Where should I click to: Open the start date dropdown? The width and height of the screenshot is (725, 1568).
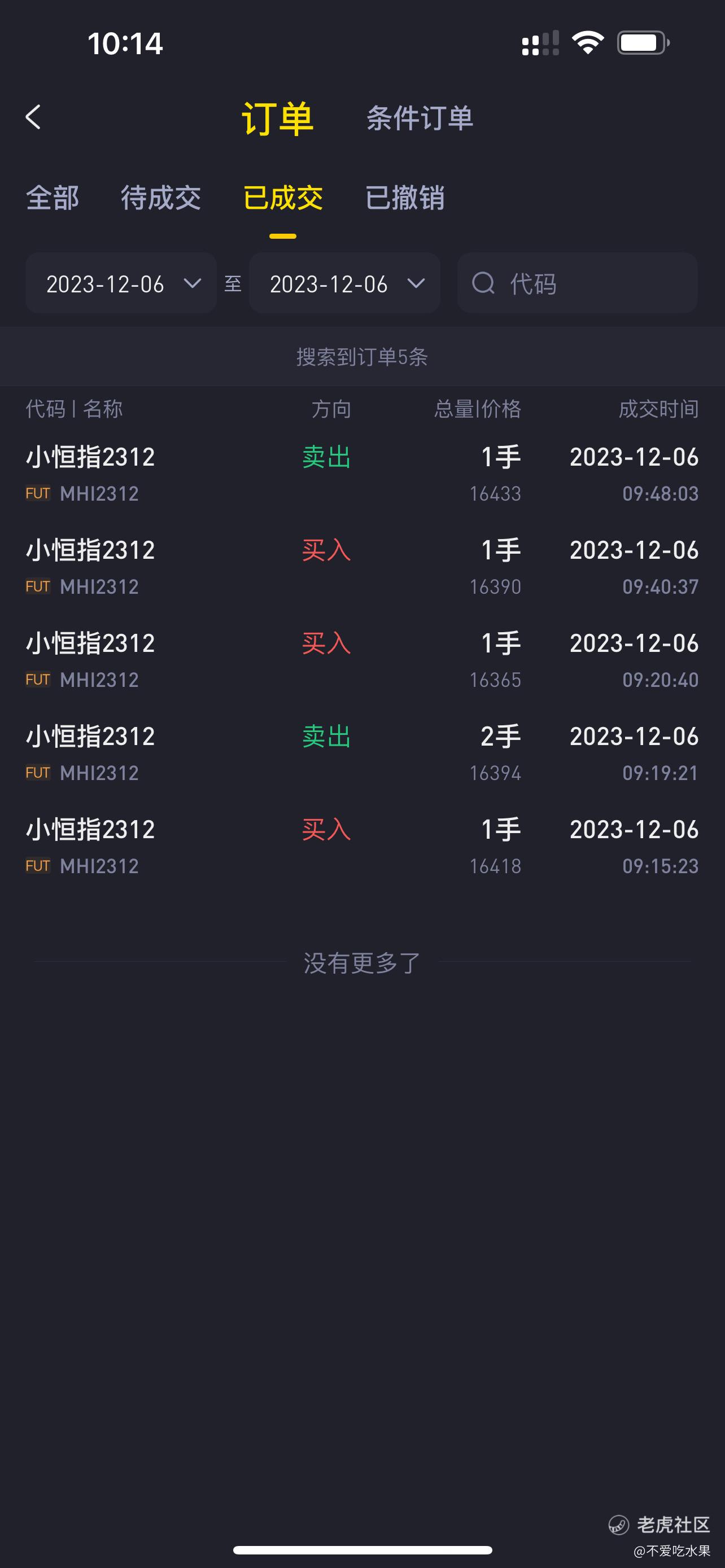pyautogui.click(x=121, y=284)
